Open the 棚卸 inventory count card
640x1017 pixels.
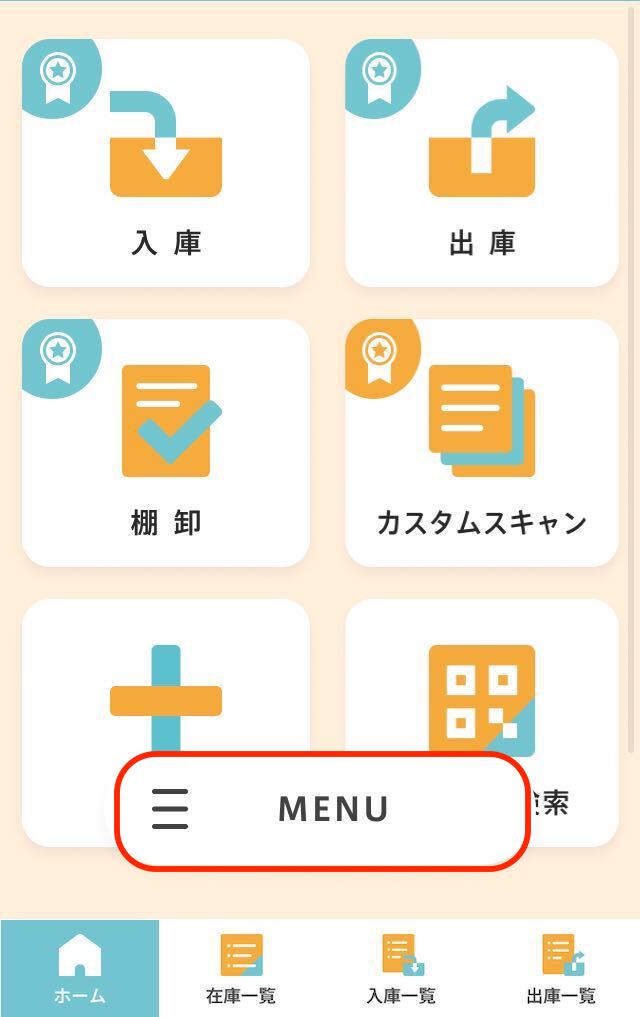click(x=166, y=443)
